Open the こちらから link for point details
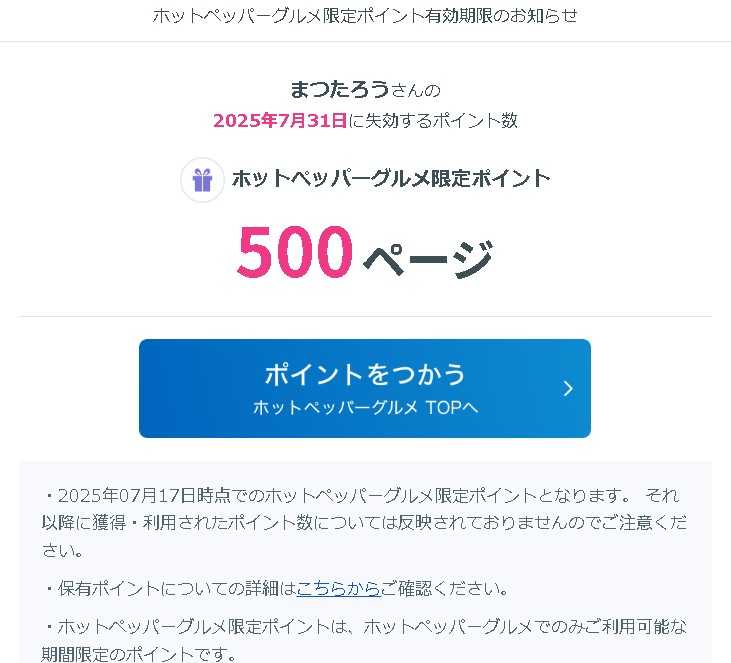731x663 pixels. tap(338, 588)
